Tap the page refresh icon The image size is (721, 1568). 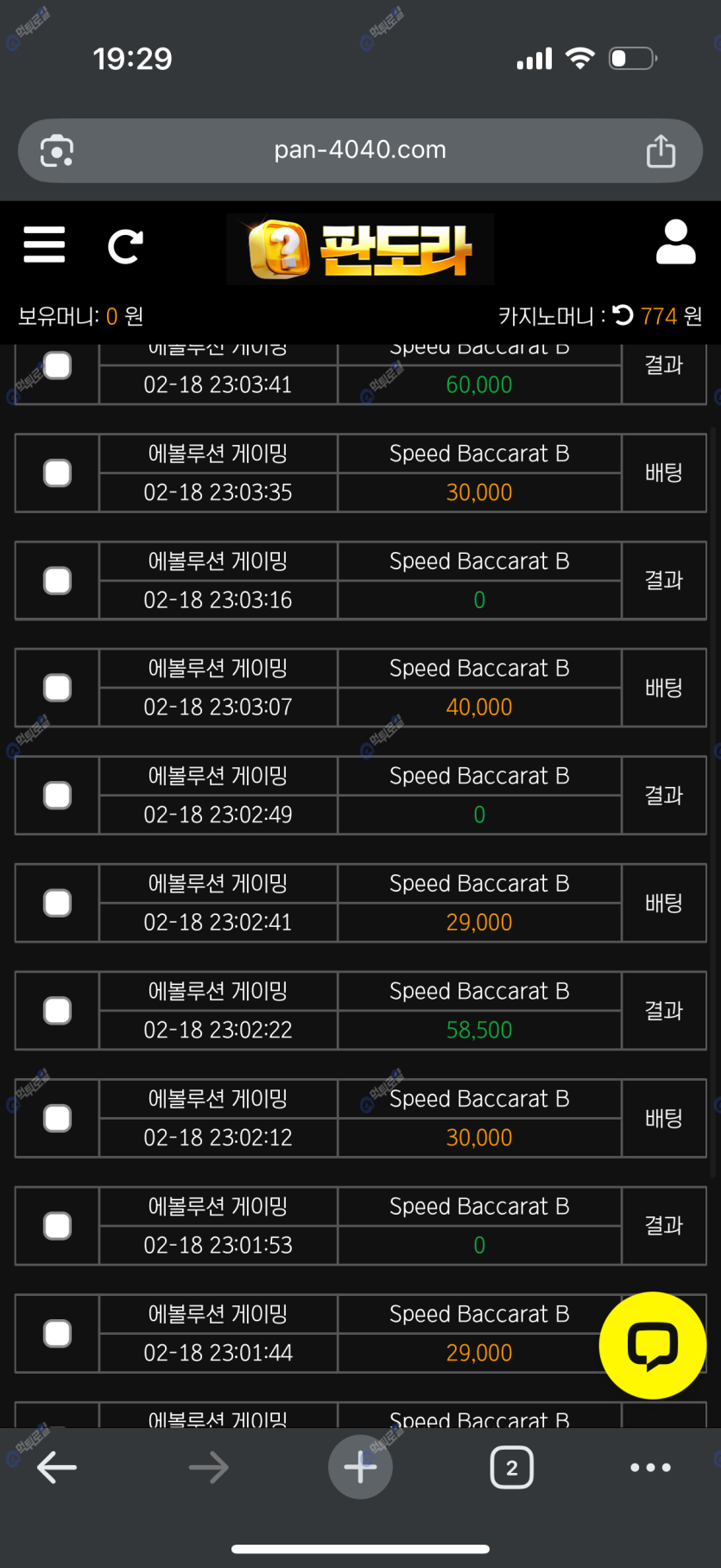pos(125,247)
